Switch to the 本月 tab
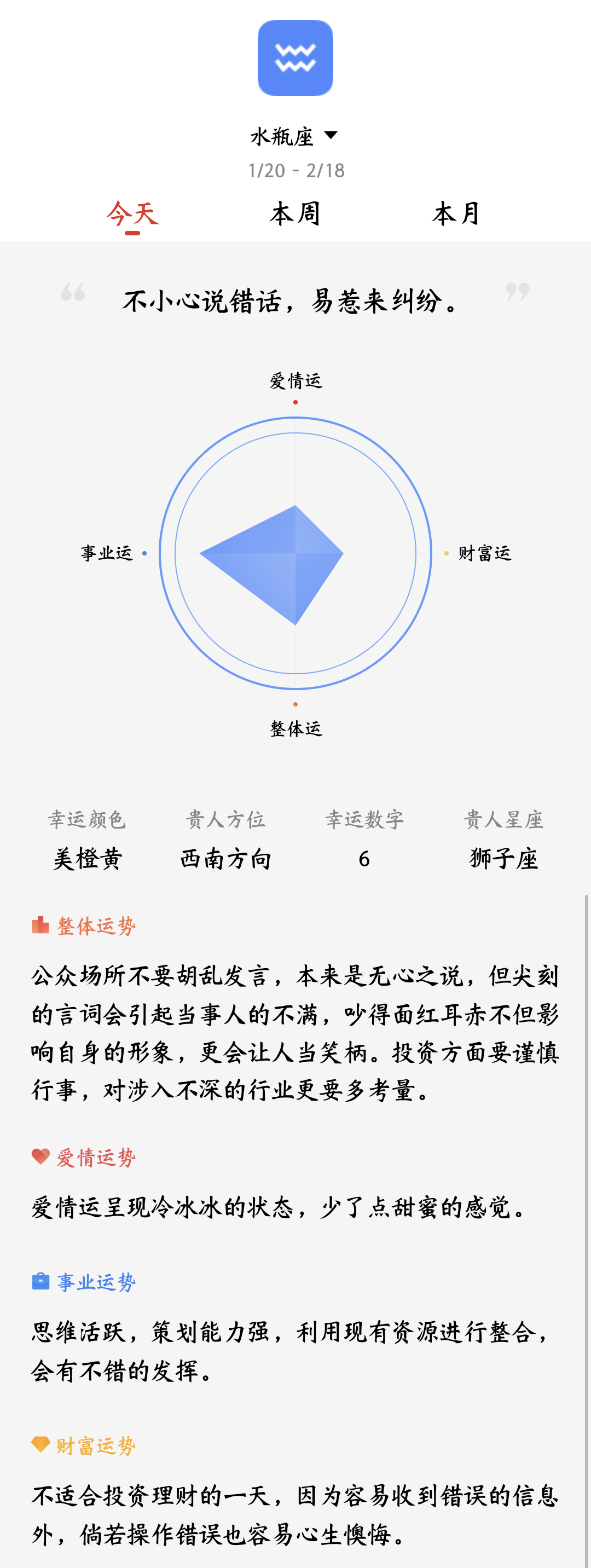Image resolution: width=591 pixels, height=1568 pixels. [x=456, y=214]
